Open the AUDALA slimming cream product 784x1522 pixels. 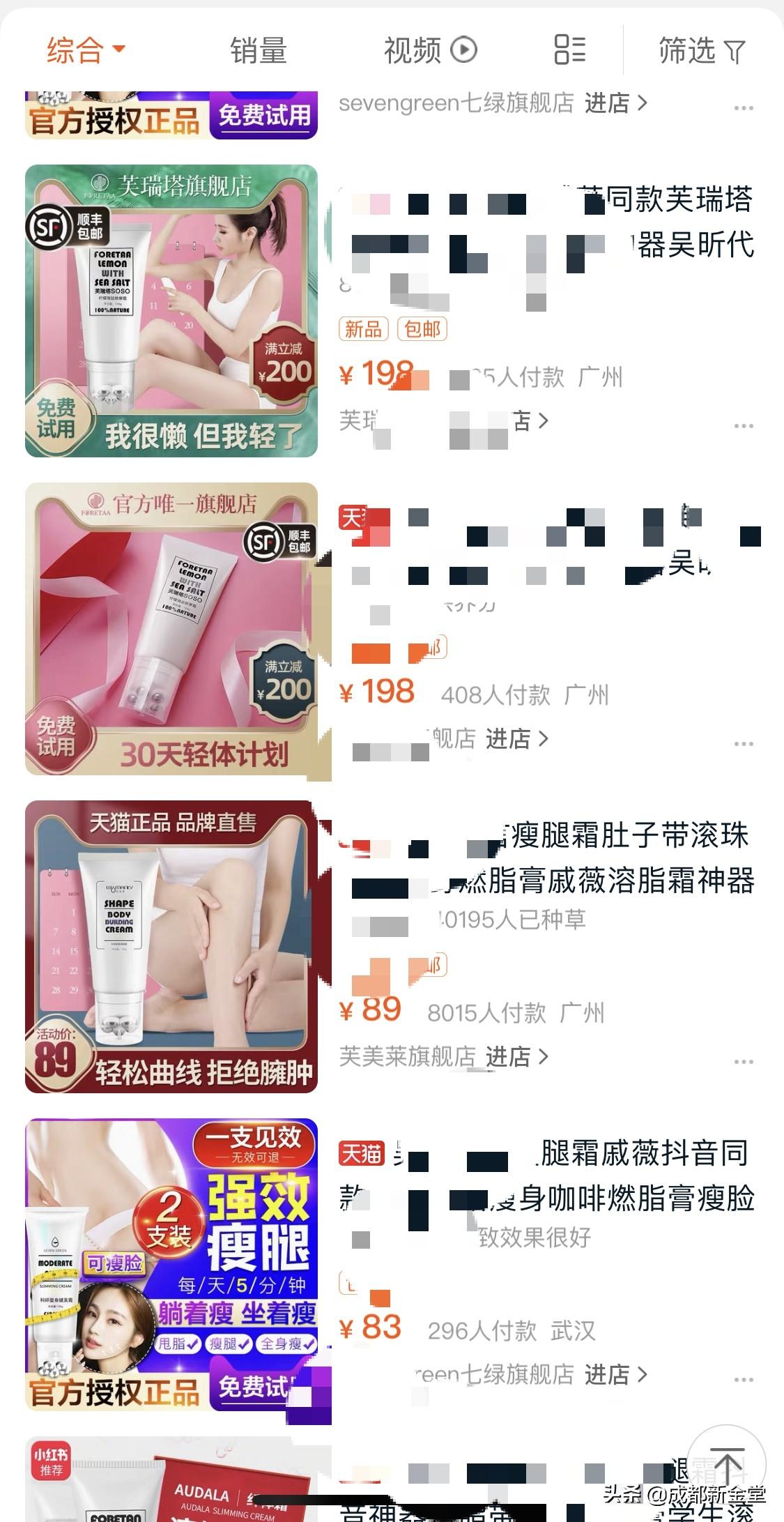tap(171, 1482)
